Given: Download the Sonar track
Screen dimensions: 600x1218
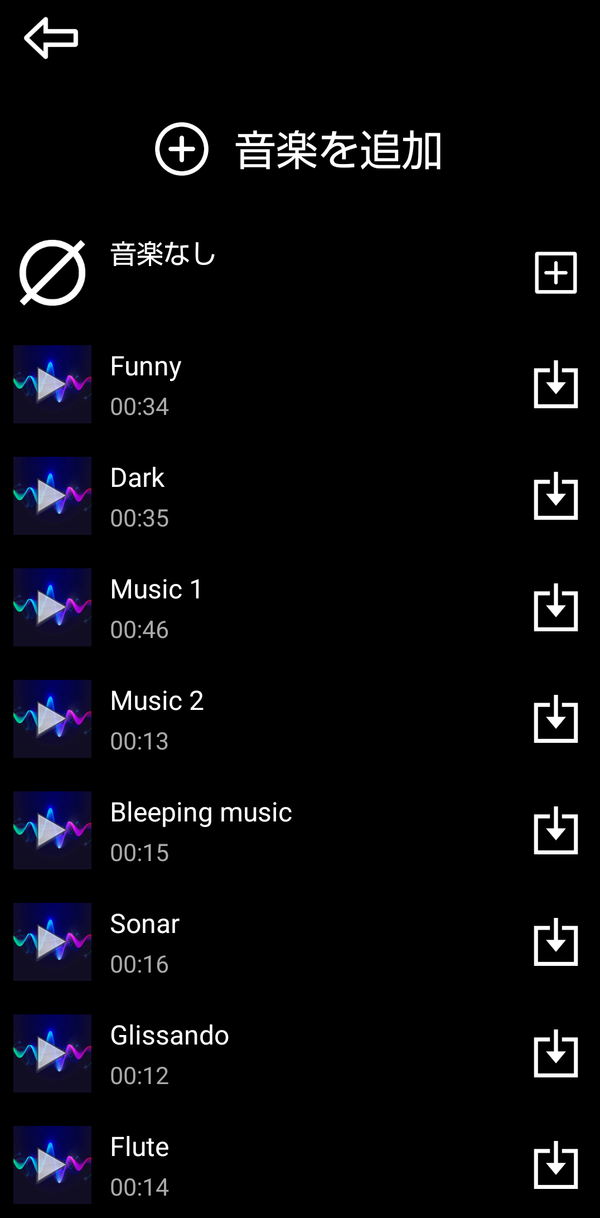Looking at the screenshot, I should [x=556, y=942].
